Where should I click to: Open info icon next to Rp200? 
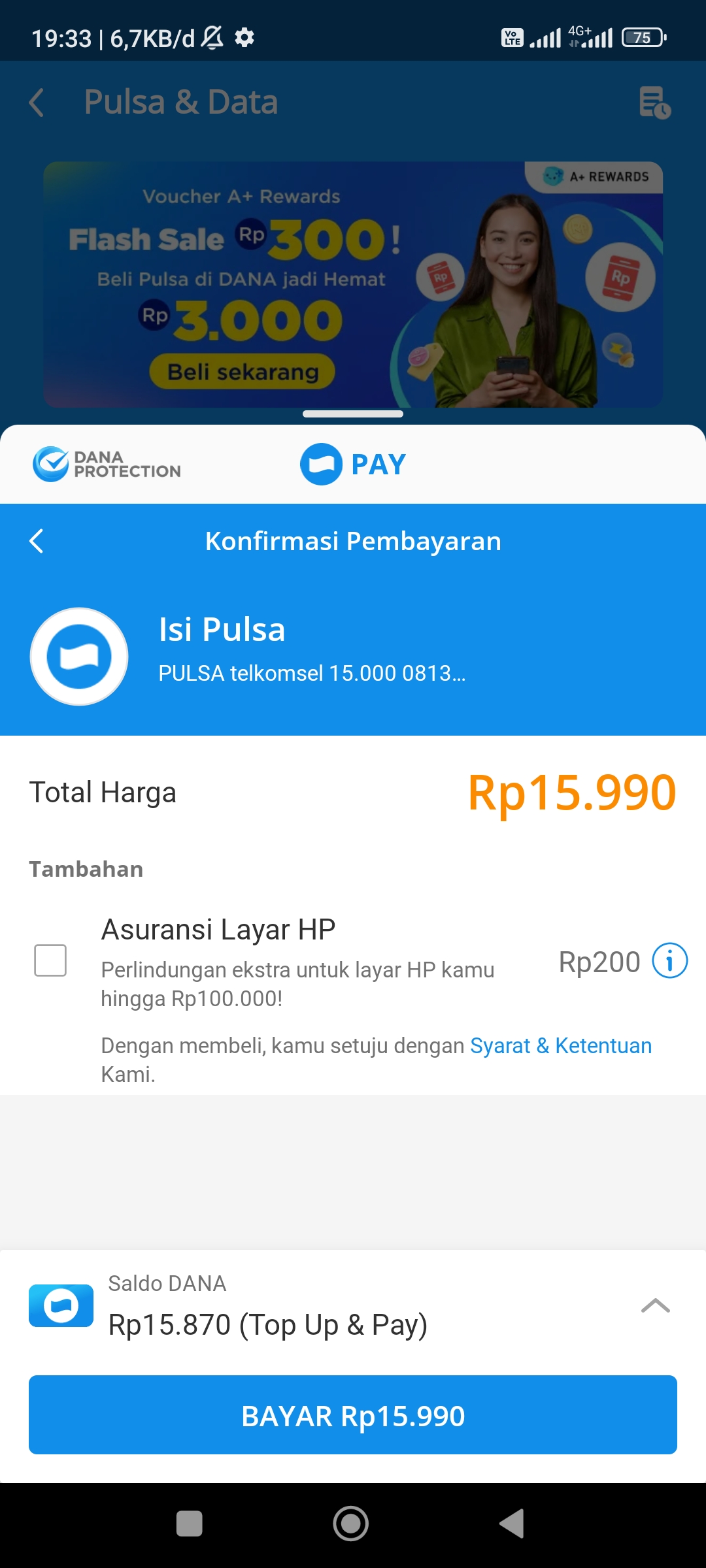coord(670,961)
